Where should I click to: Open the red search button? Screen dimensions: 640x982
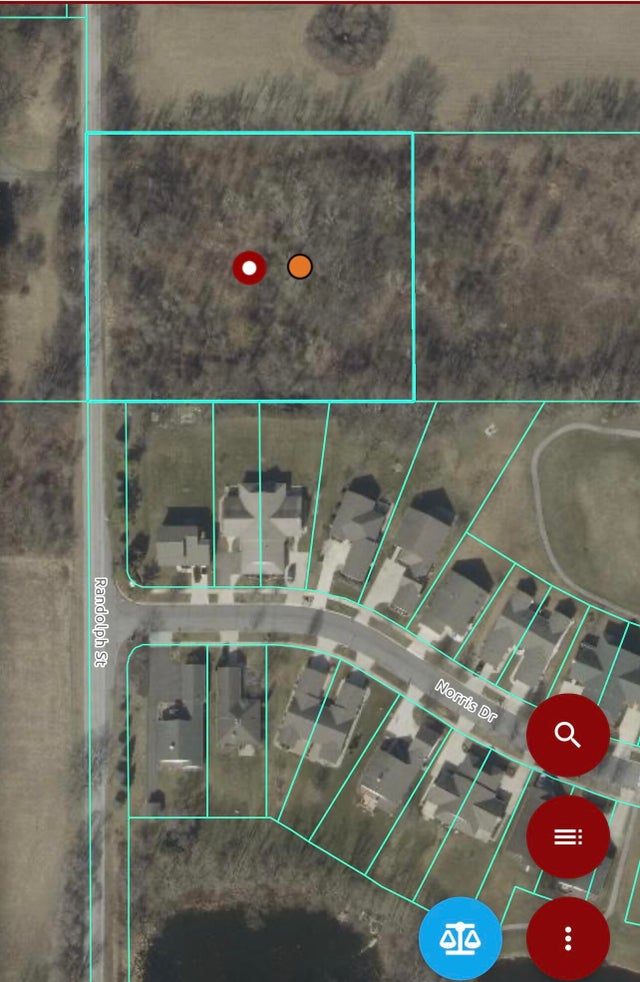(568, 735)
